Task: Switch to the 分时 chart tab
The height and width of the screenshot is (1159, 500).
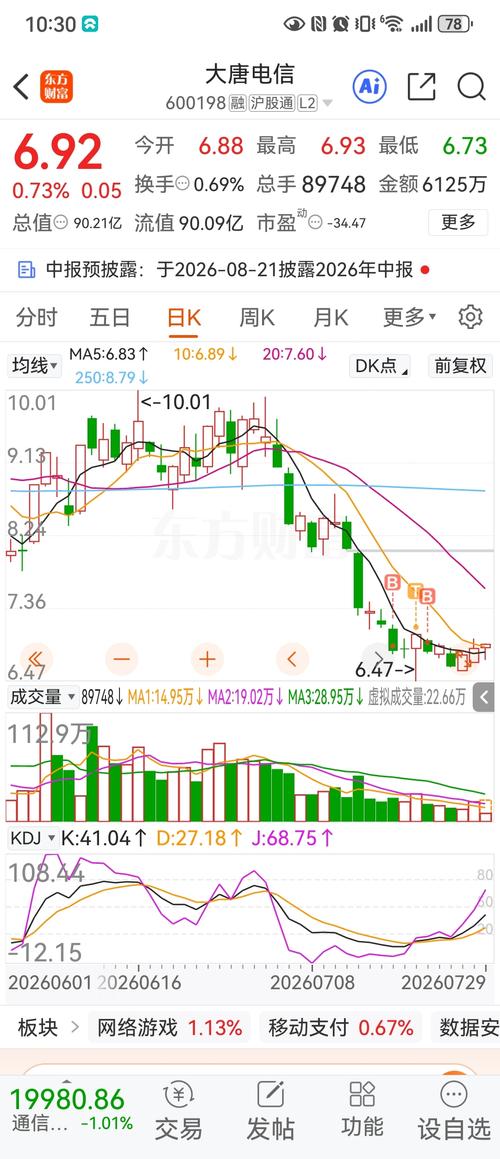Action: coord(36,318)
